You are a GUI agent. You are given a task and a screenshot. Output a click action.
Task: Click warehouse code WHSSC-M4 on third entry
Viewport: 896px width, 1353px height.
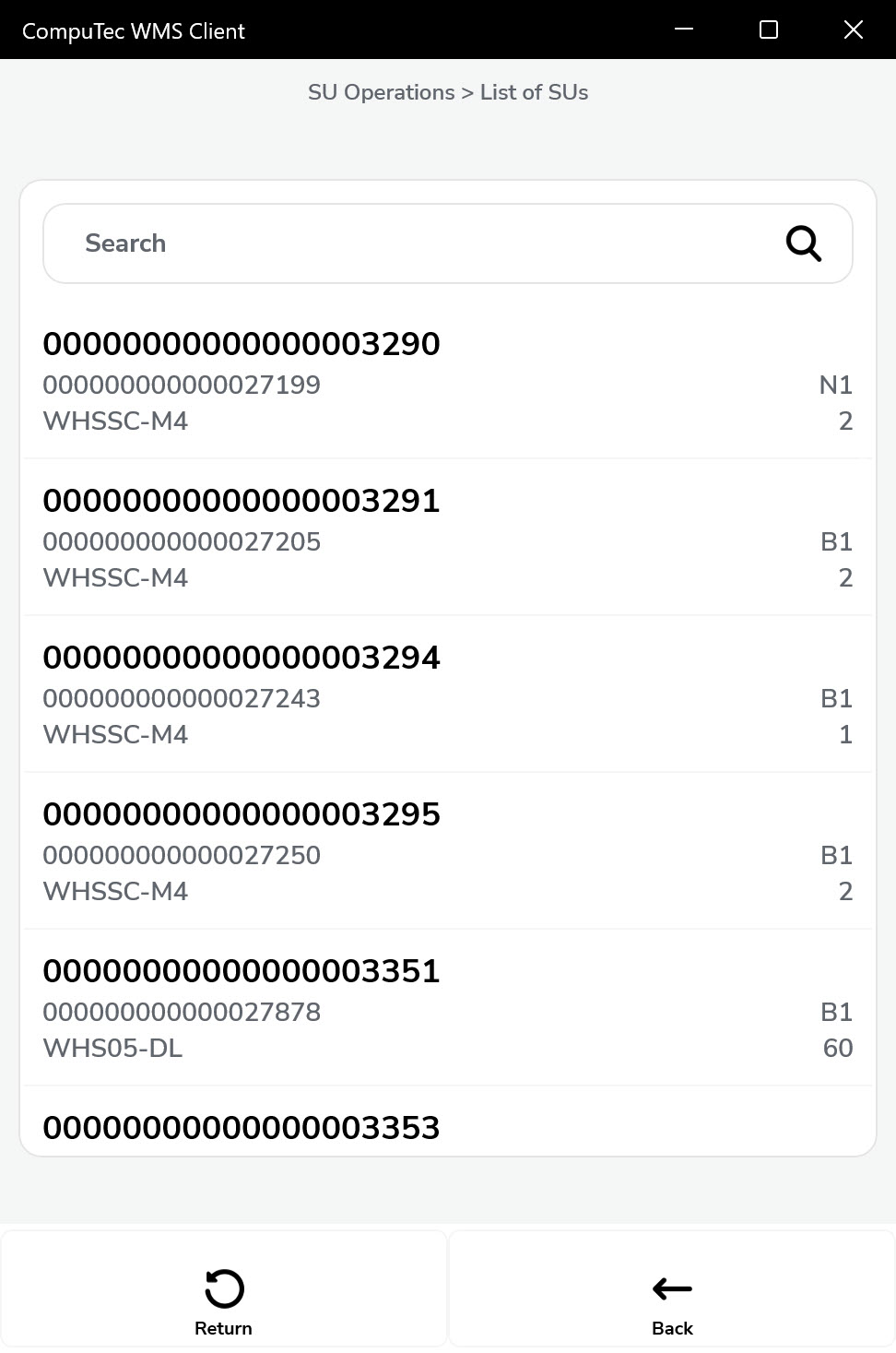click(114, 734)
